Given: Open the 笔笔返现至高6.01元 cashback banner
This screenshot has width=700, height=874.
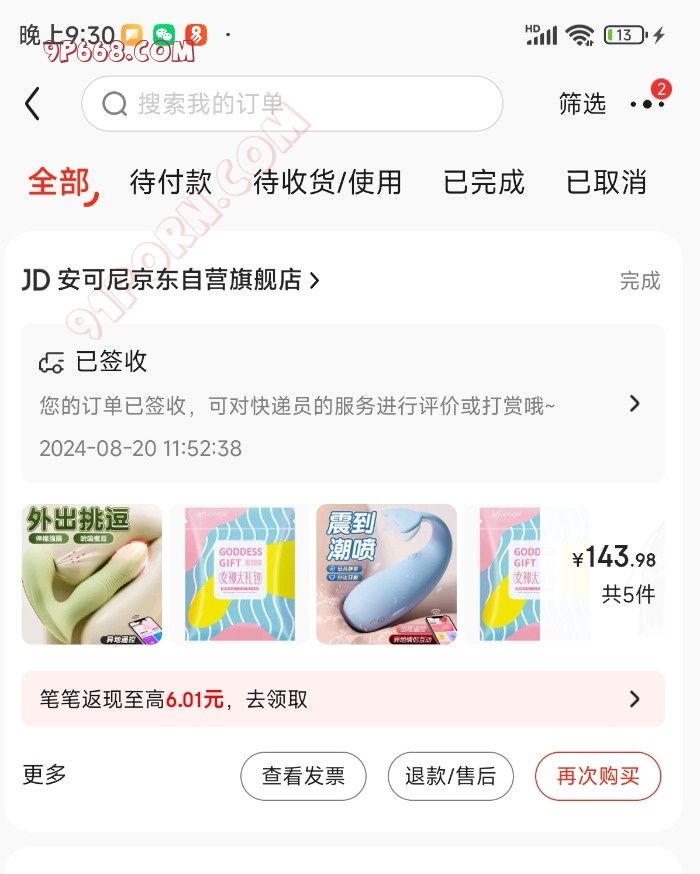Looking at the screenshot, I should [x=342, y=699].
